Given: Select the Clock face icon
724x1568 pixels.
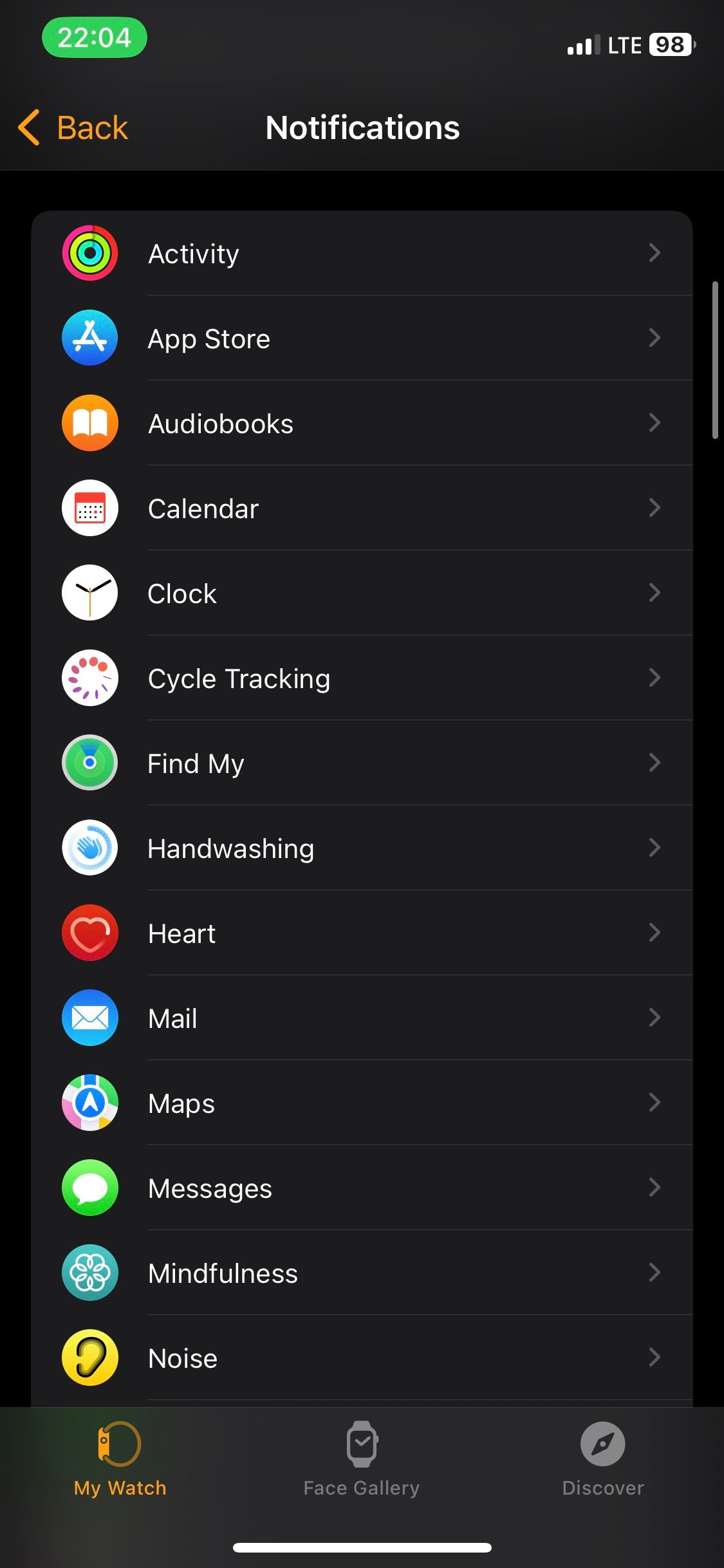Looking at the screenshot, I should pyautogui.click(x=89, y=592).
